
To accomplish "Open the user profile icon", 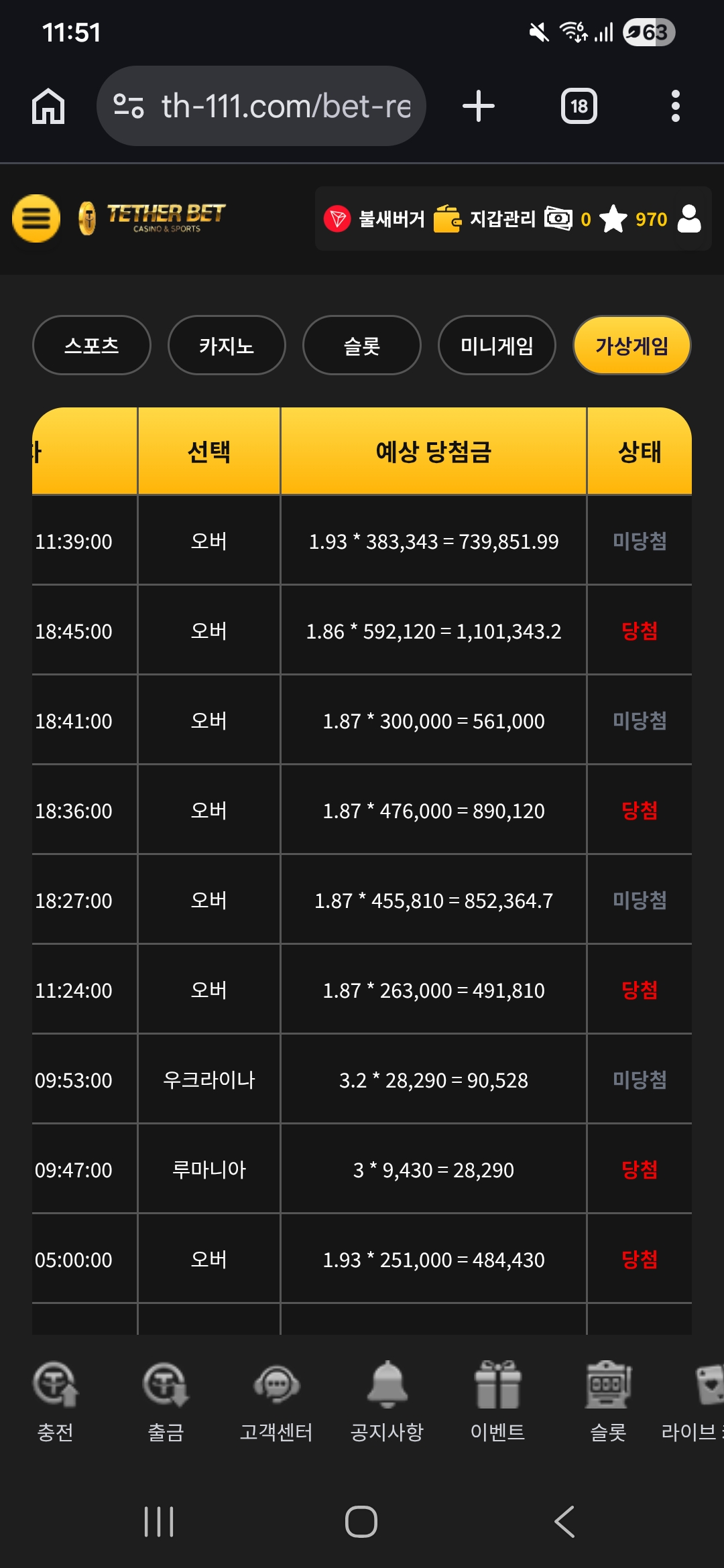I will click(689, 218).
